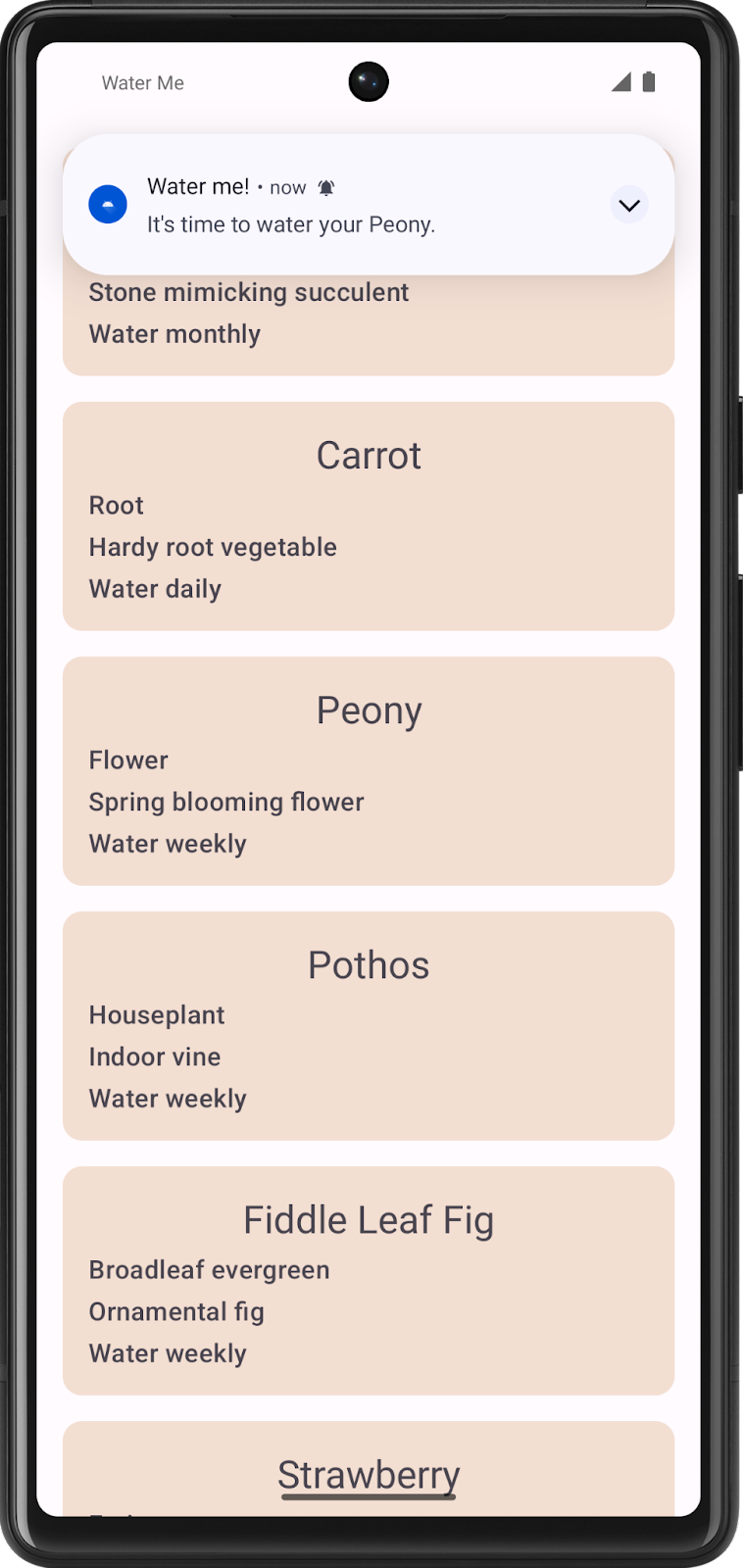Viewport: 743px width, 1568px height.
Task: Open the Peony watering notification
Action: coord(333,207)
